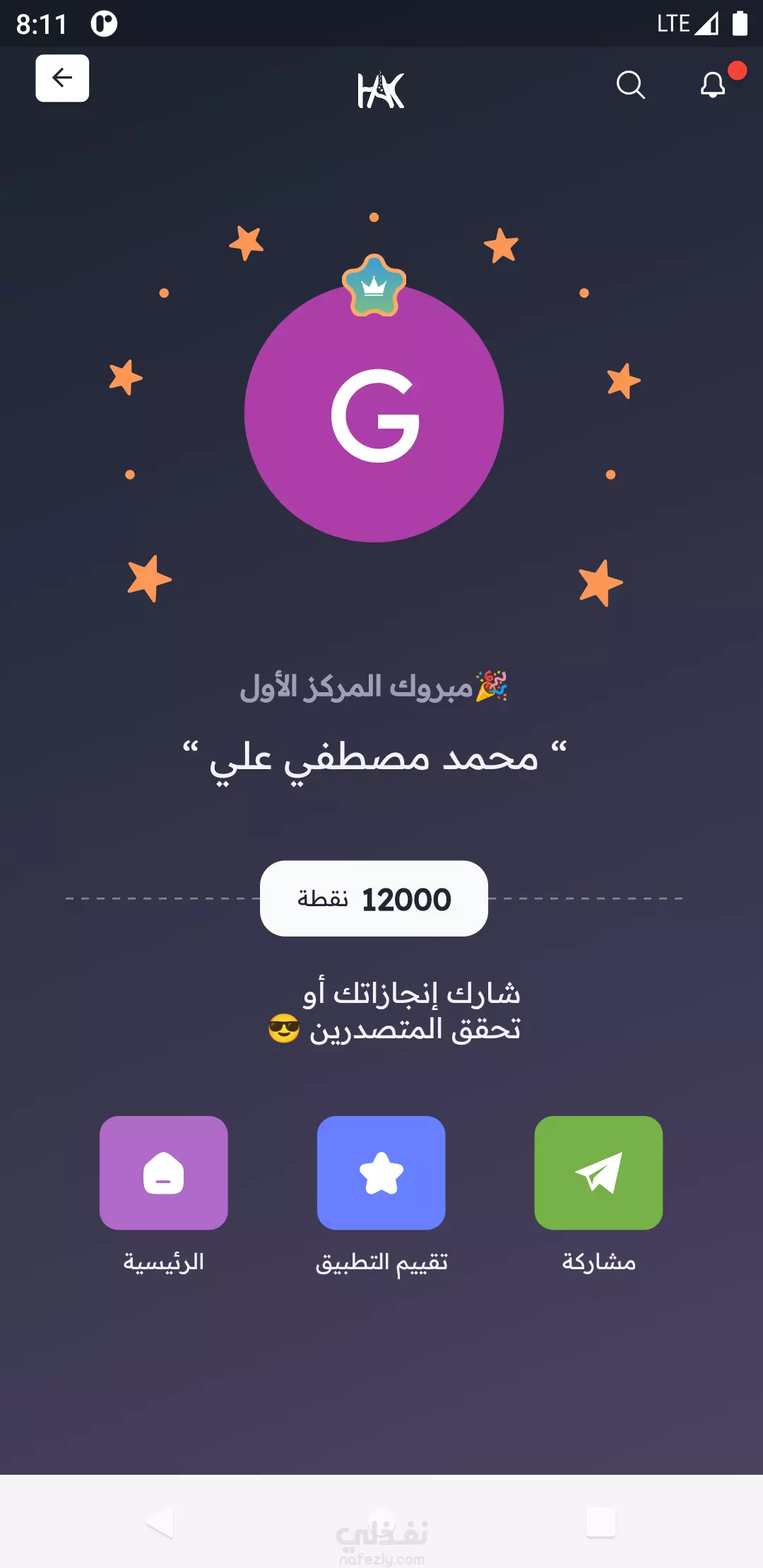The height and width of the screenshot is (1568, 763).
Task: Share achievements with the green مشاركة button
Action: (598, 1172)
